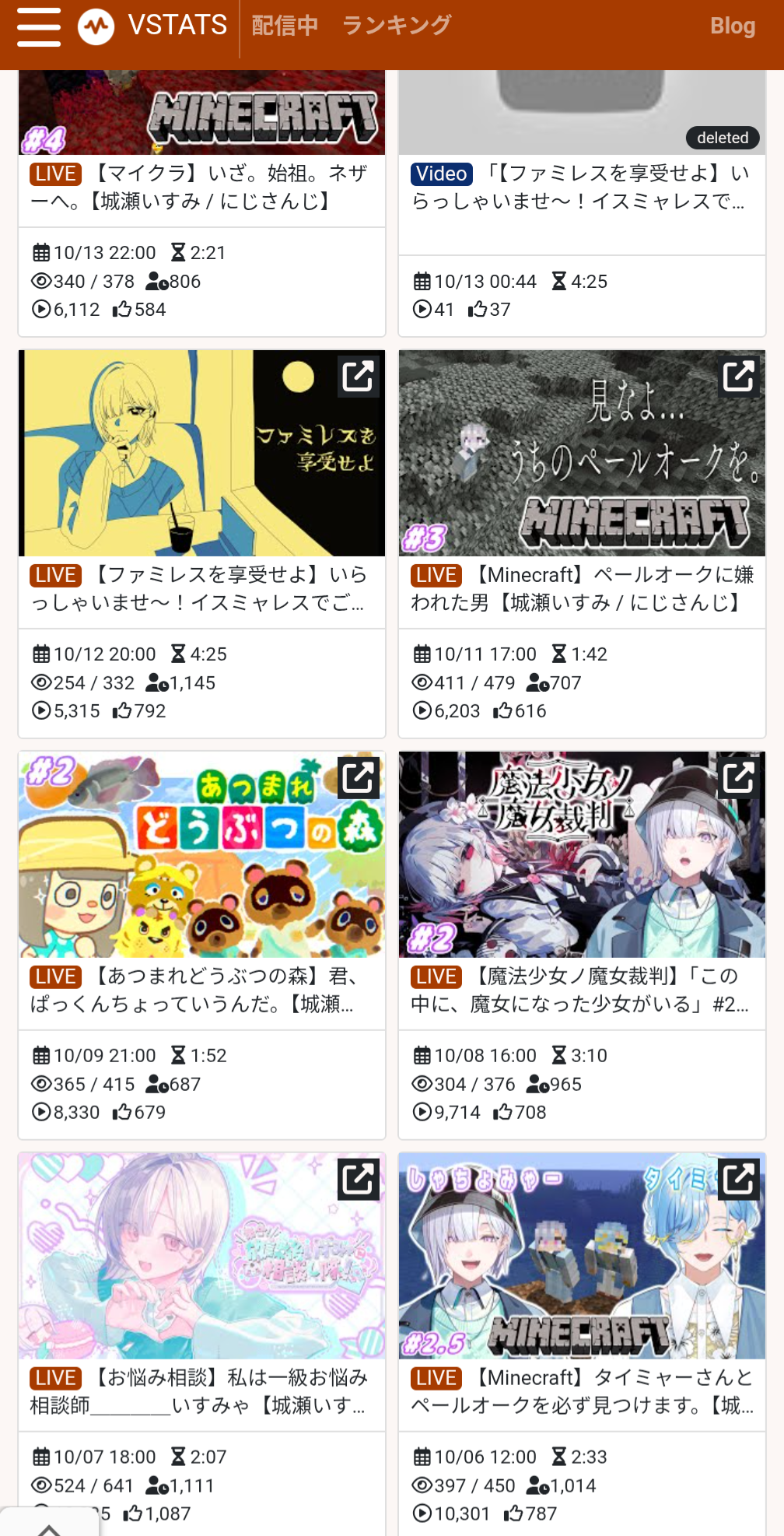Open the ランキング page
Viewport: 784px width, 1536px height.
tap(397, 26)
